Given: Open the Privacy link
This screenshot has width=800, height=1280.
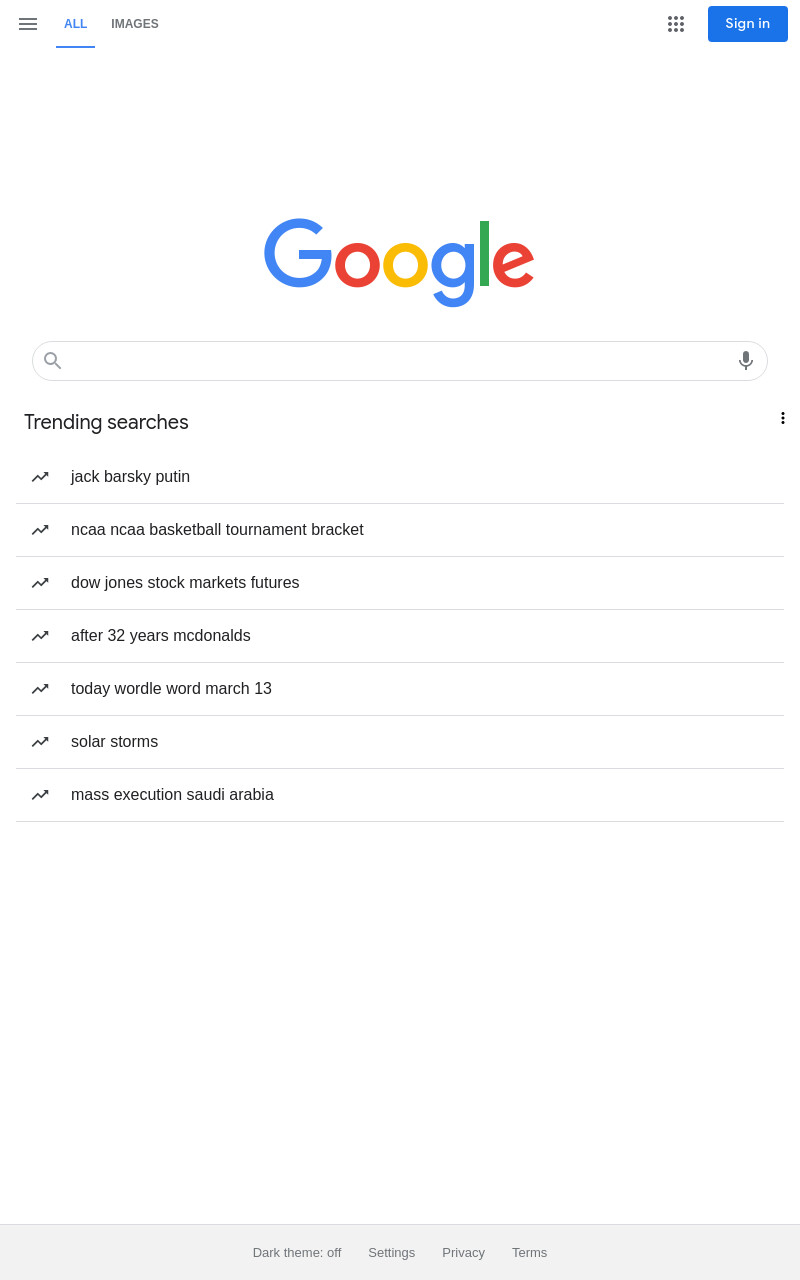Looking at the screenshot, I should (x=463, y=1252).
